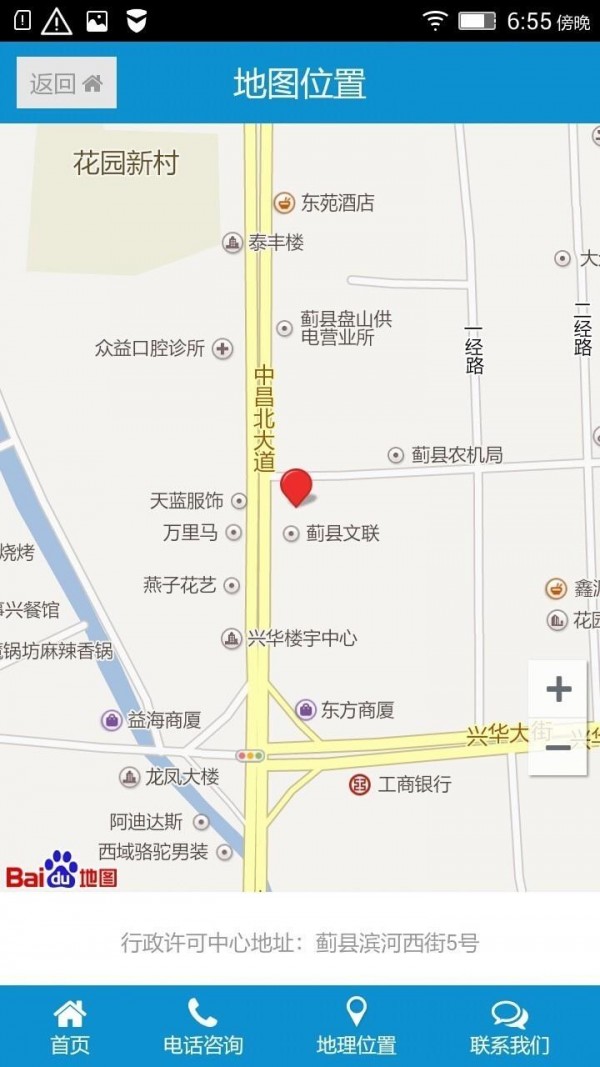Go to the 首页 home tab
Screen dimensions: 600x1067
pyautogui.click(x=70, y=1027)
